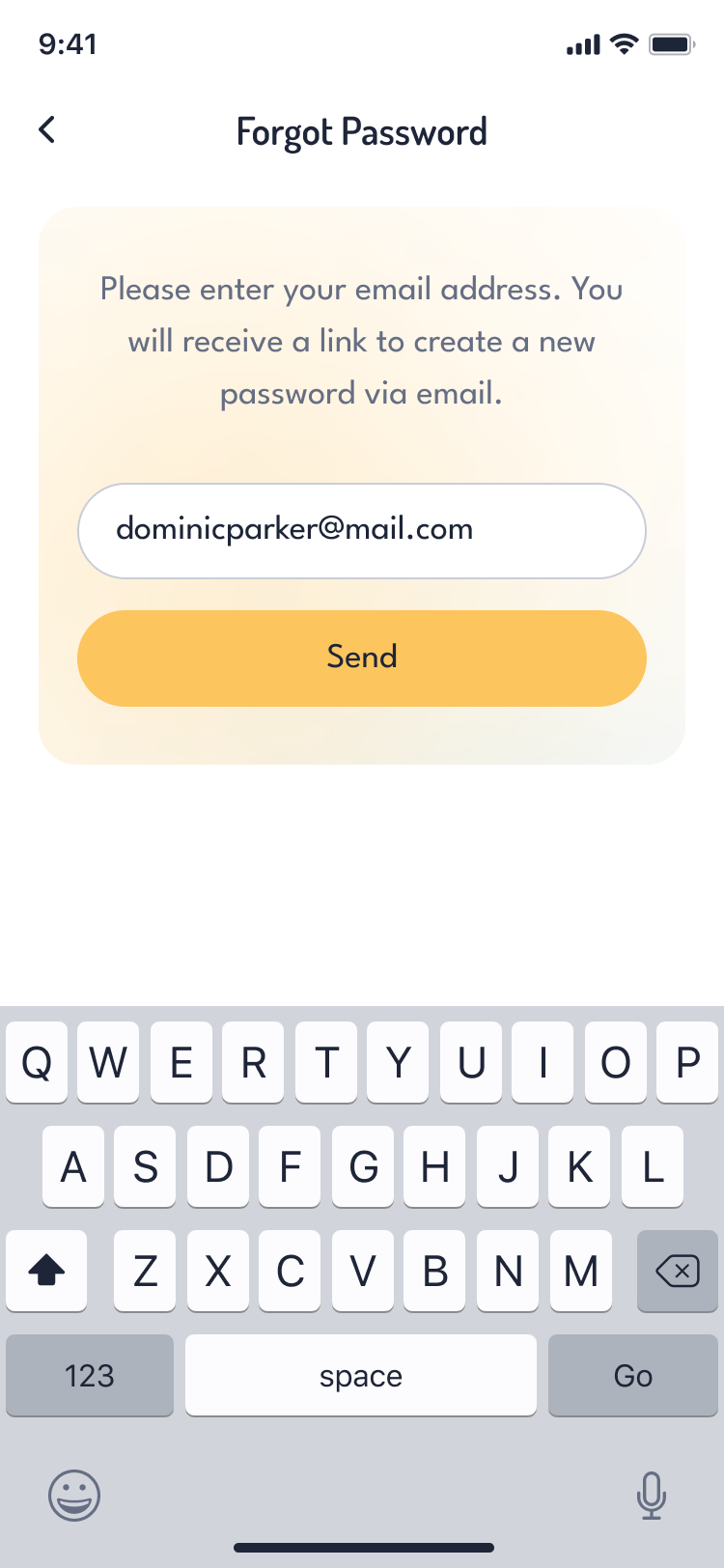
Task: Go back from Forgot Password screen
Action: tap(46, 130)
